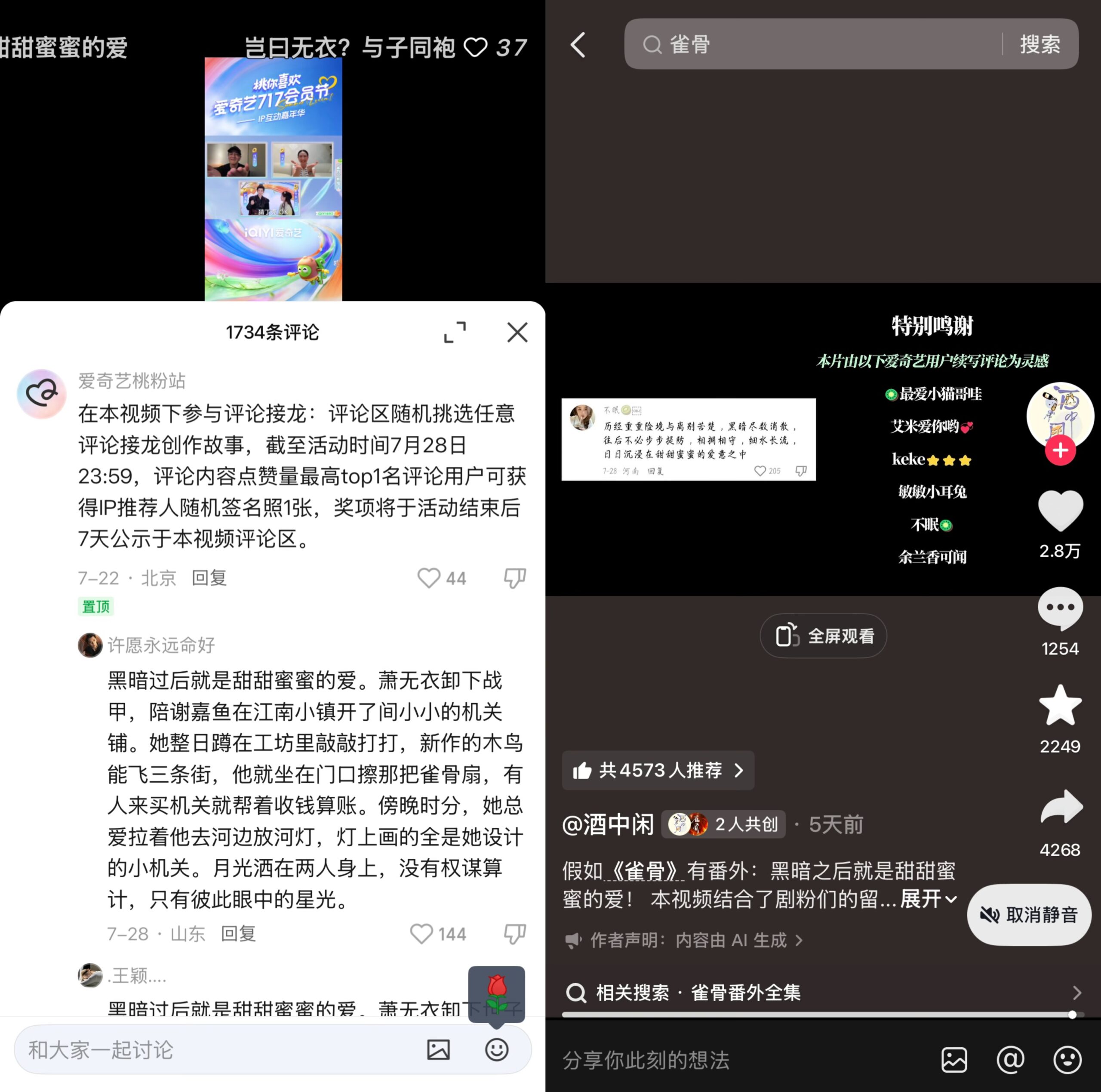Open emoji picker in 和大家一起讨论 box
This screenshot has width=1101, height=1092.
coord(496,1049)
